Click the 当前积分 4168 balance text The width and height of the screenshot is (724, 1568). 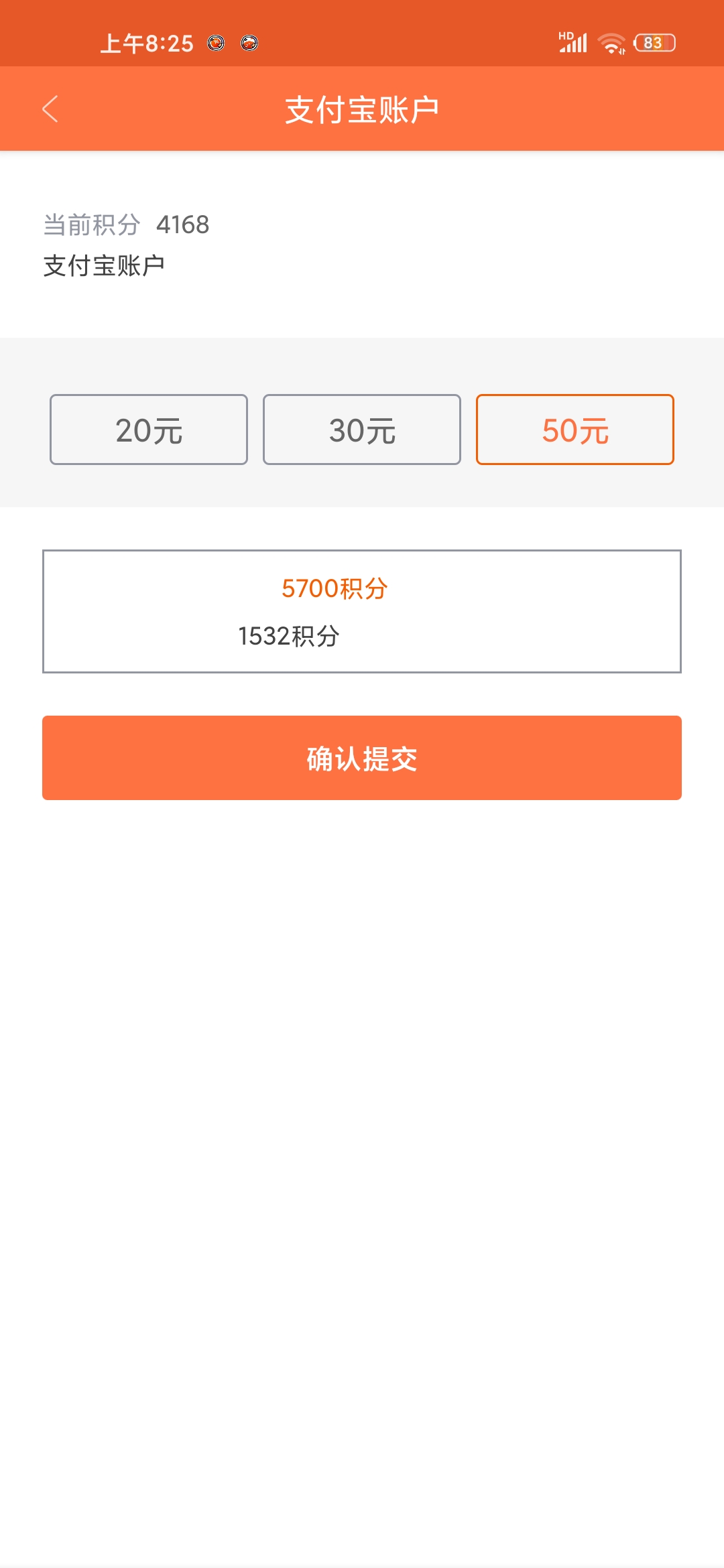pos(125,226)
